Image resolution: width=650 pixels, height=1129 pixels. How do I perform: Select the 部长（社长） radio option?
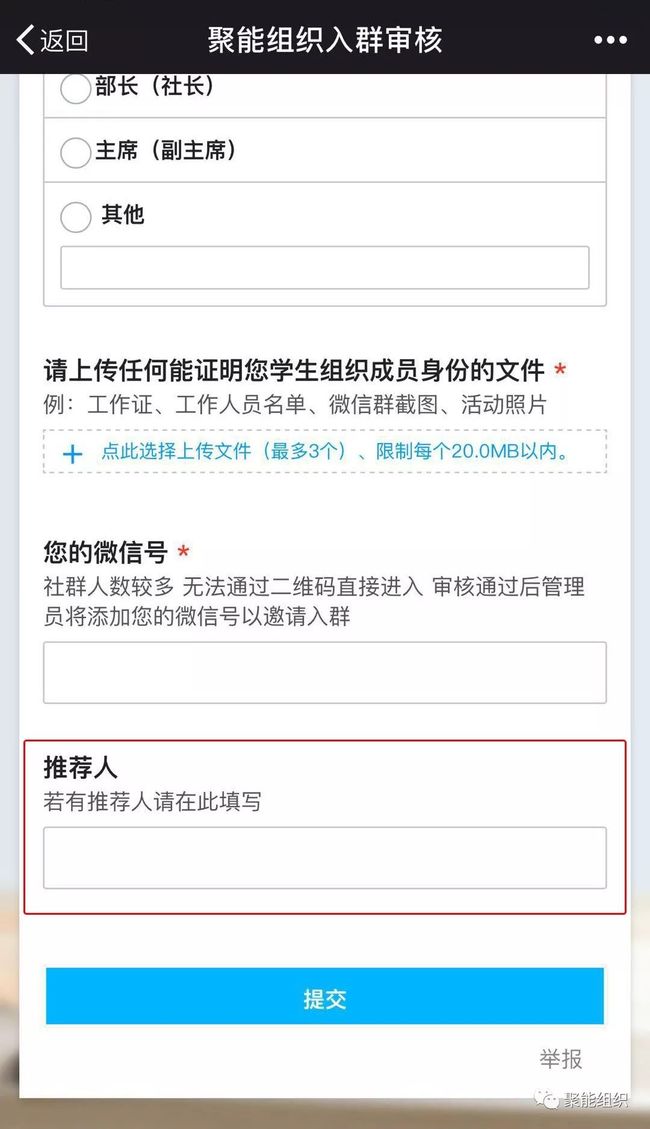(x=75, y=89)
